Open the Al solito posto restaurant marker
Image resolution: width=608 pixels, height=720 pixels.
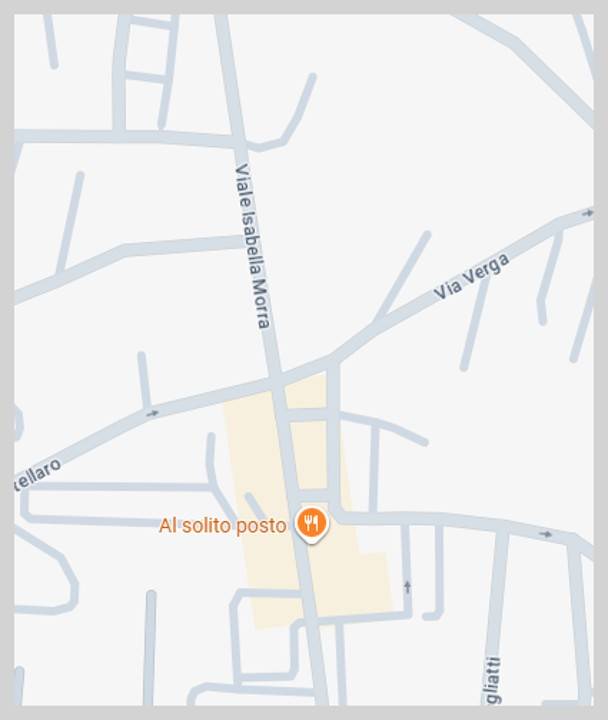click(312, 522)
